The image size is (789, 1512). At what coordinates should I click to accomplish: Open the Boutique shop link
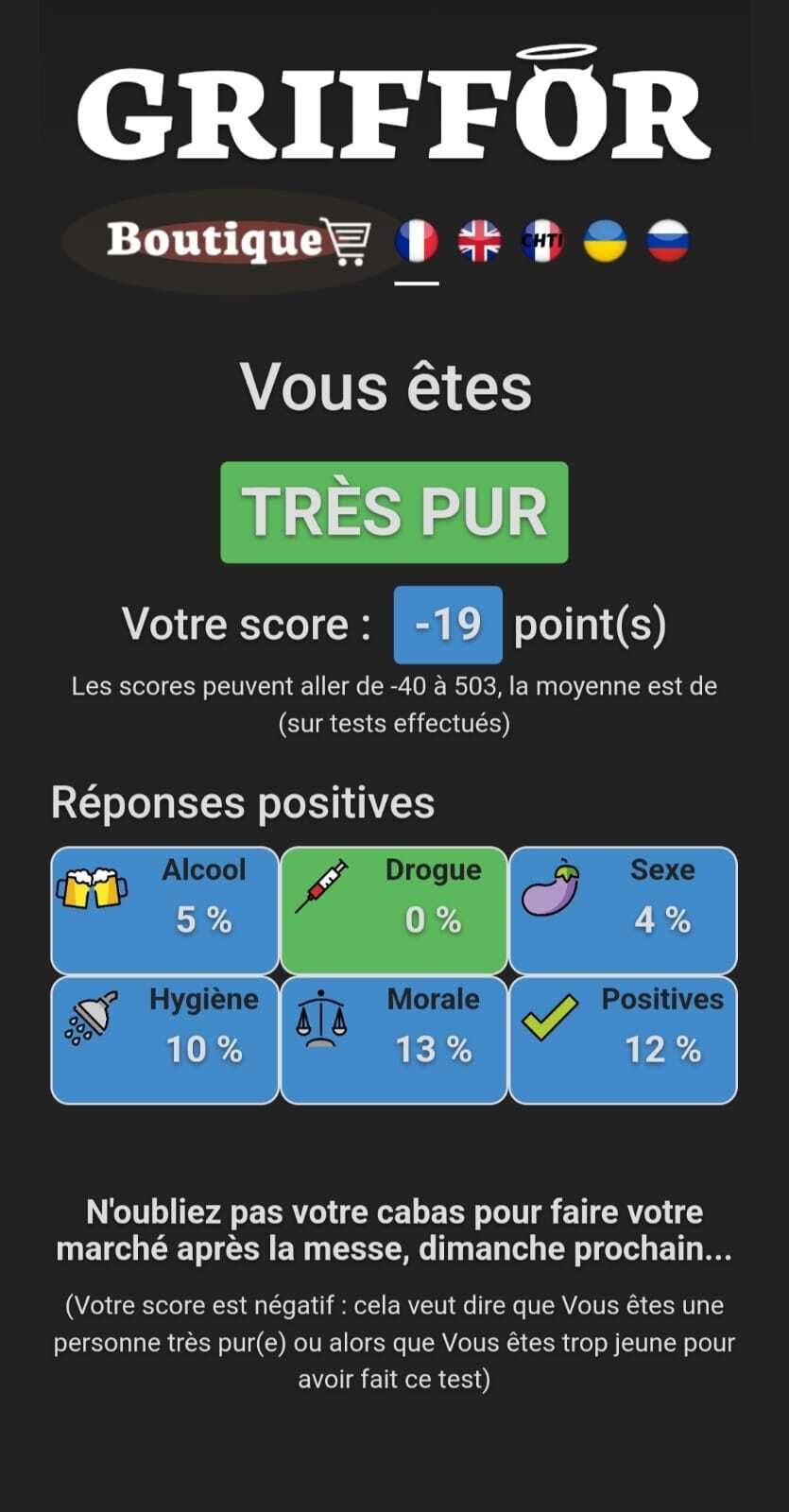pos(236,241)
